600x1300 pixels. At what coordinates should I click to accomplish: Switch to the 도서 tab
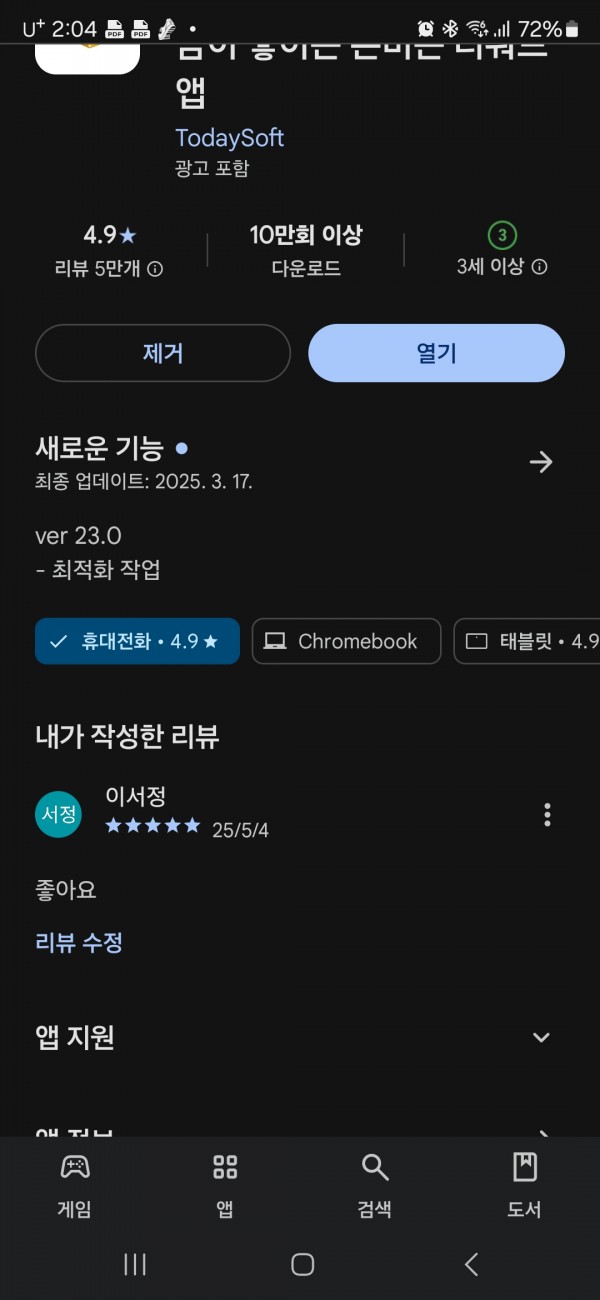[524, 1185]
